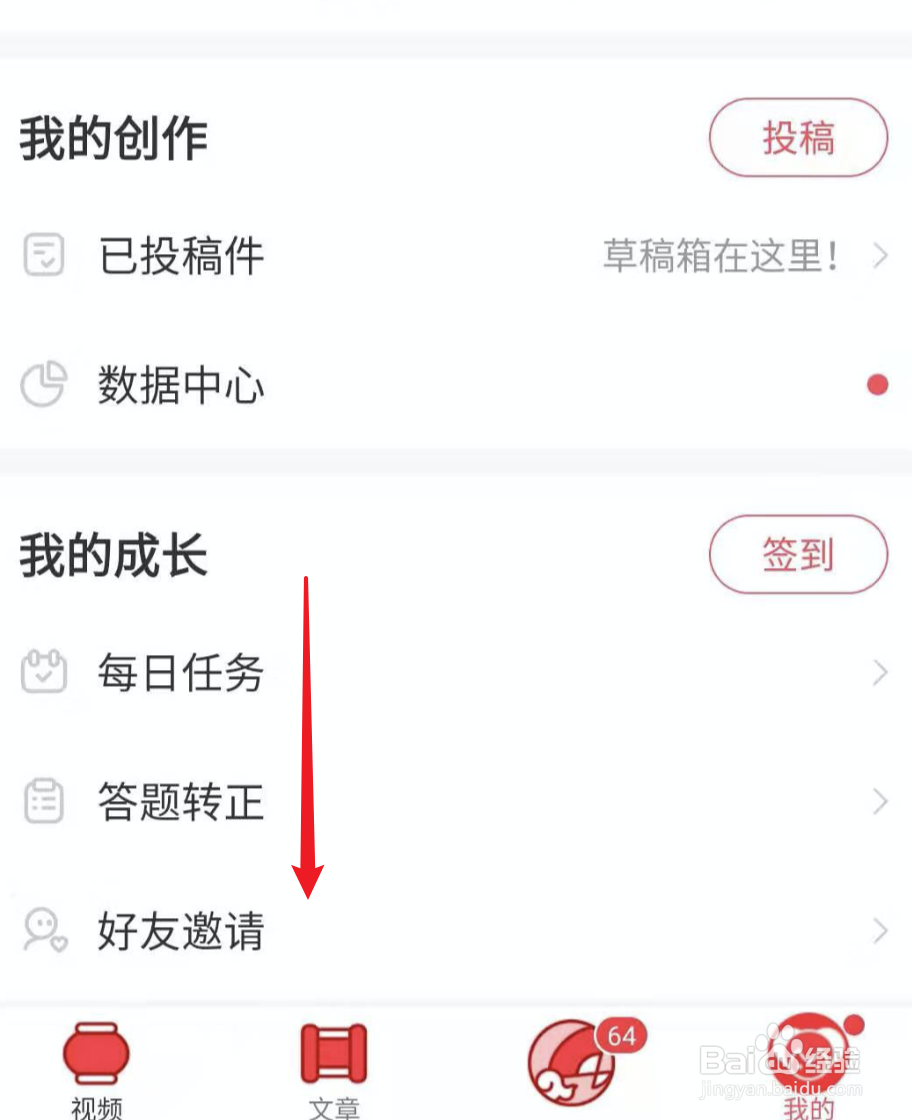Open the 文章 section via its red icon
Screen dimensions: 912x1120
coord(334,1055)
